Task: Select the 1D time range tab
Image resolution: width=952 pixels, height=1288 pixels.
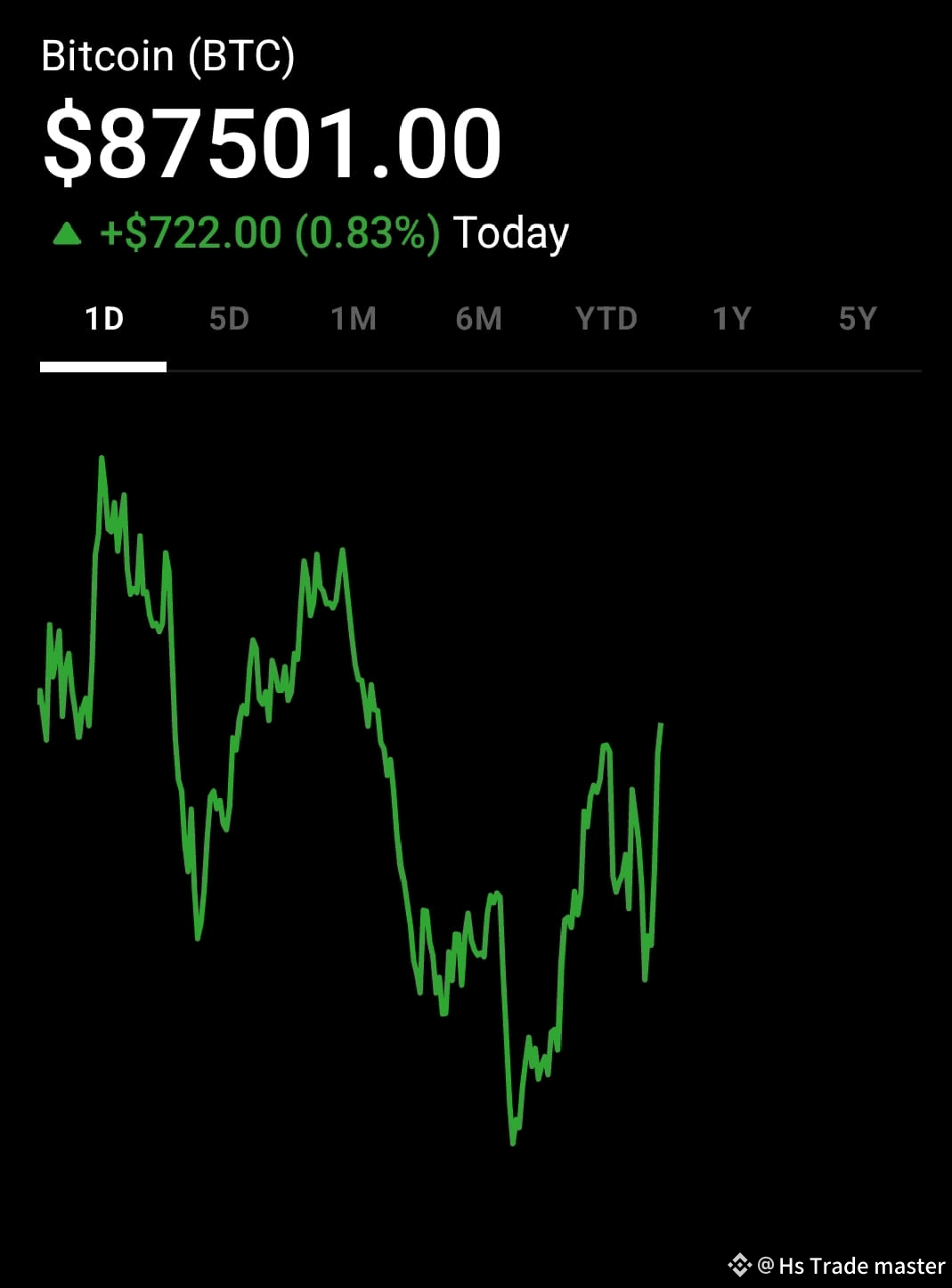Action: tap(103, 319)
